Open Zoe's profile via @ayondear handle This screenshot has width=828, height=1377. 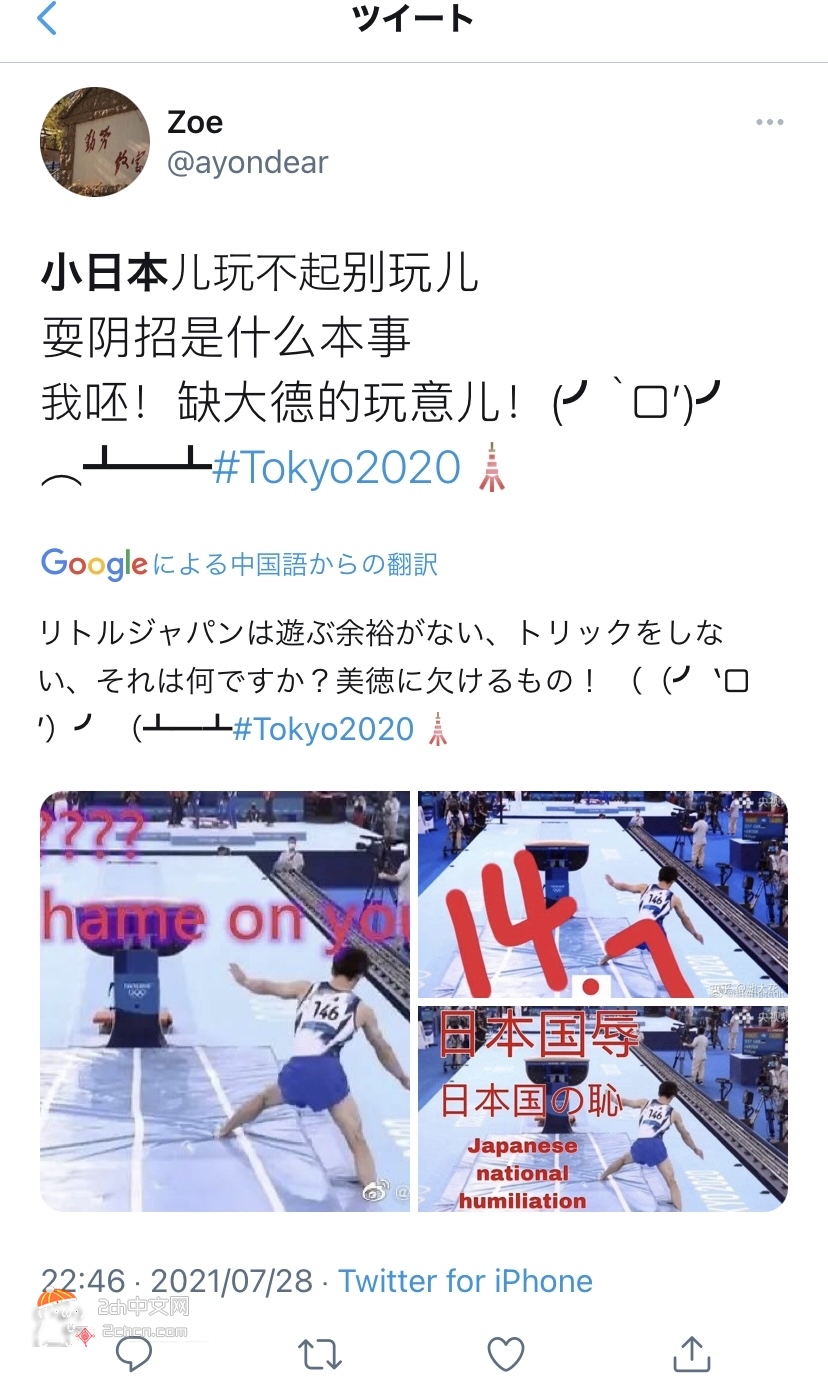(247, 163)
